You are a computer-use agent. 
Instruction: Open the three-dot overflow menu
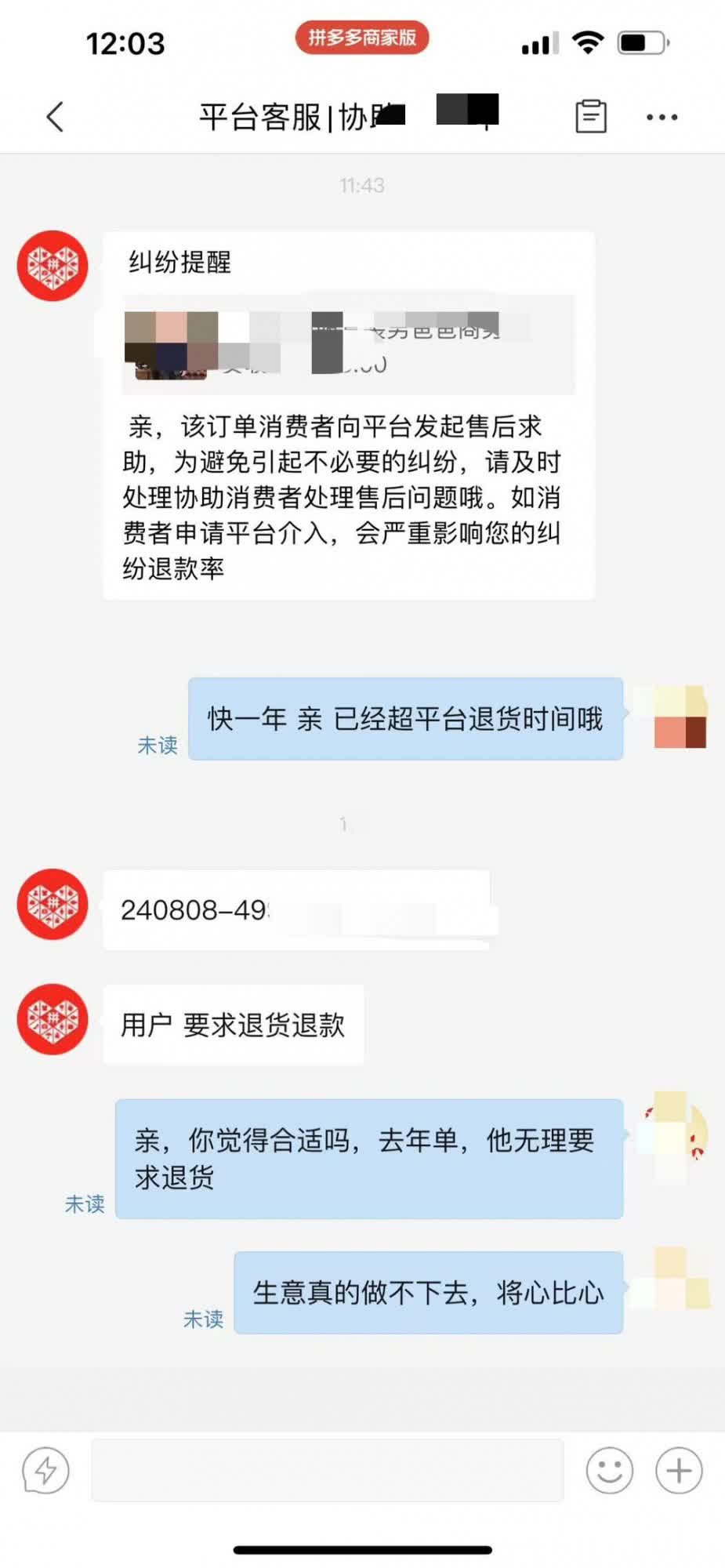coord(662,118)
